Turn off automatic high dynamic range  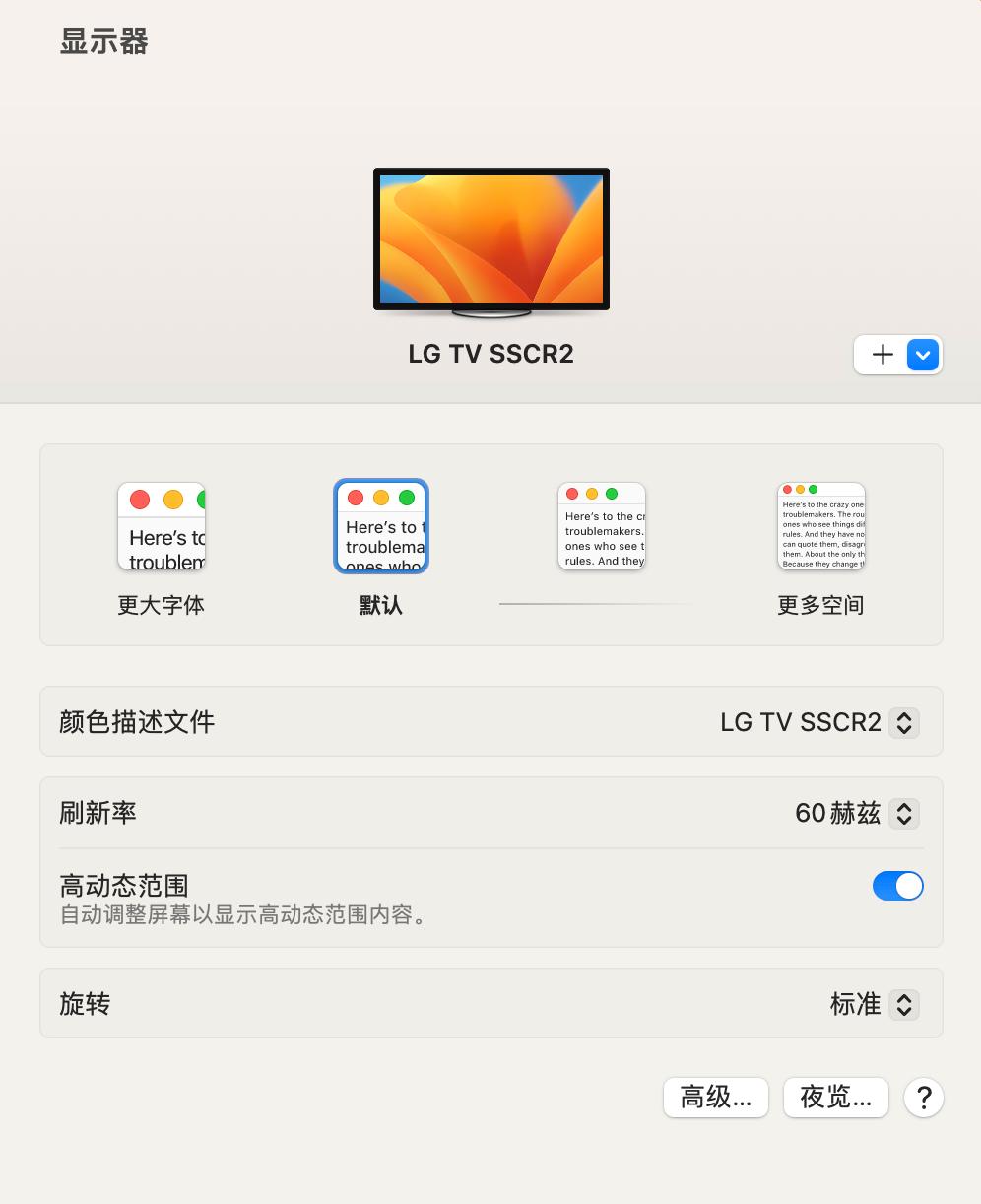click(897, 886)
